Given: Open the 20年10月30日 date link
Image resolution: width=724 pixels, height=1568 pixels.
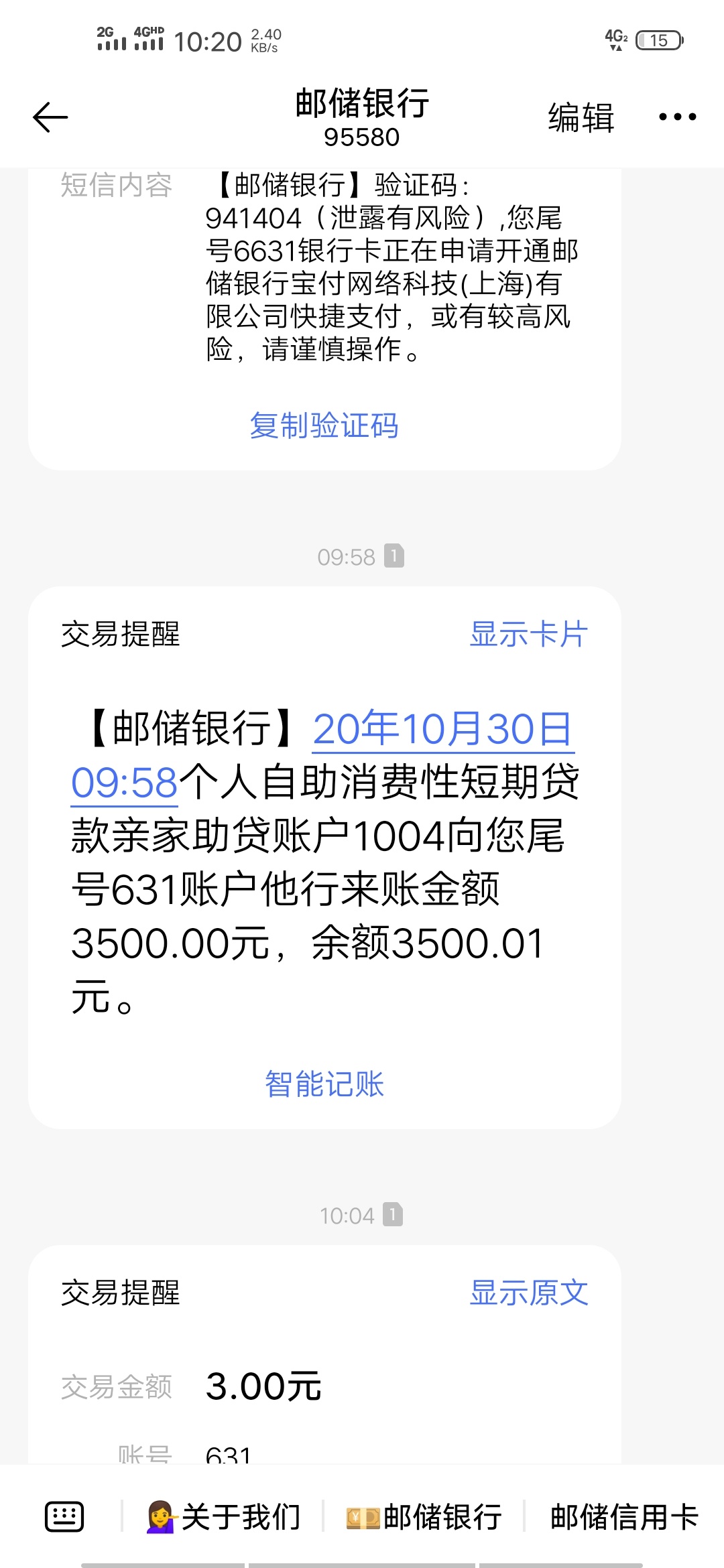Looking at the screenshot, I should point(442,728).
